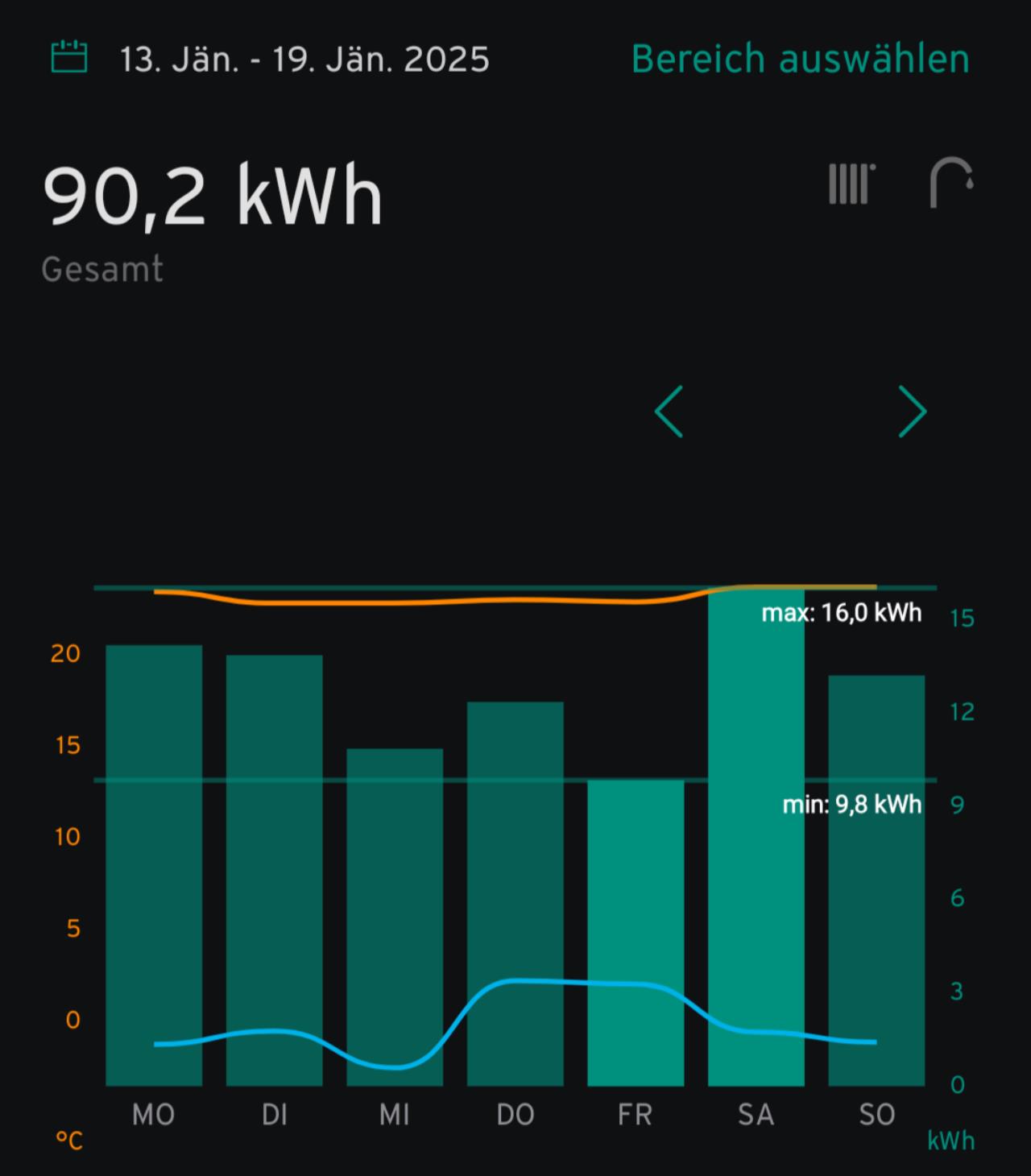Viewport: 1031px width, 1176px height.
Task: Select the DI bar in the chart
Action: pyautogui.click(x=275, y=870)
